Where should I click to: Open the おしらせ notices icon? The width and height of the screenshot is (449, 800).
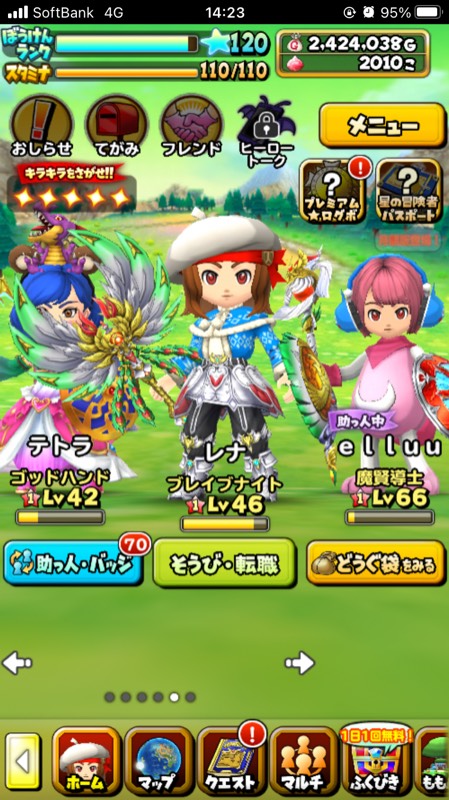[41, 126]
